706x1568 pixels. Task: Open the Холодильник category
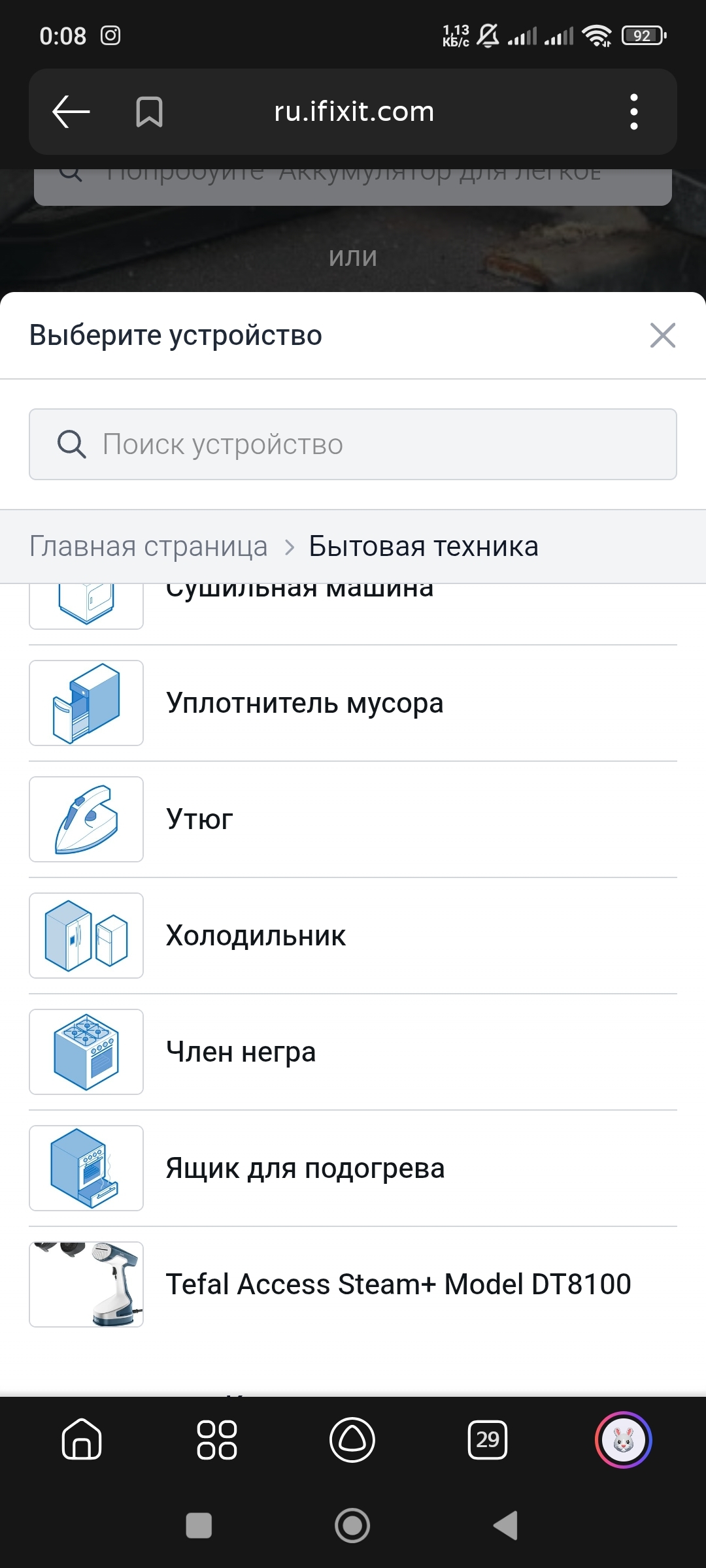coord(353,936)
